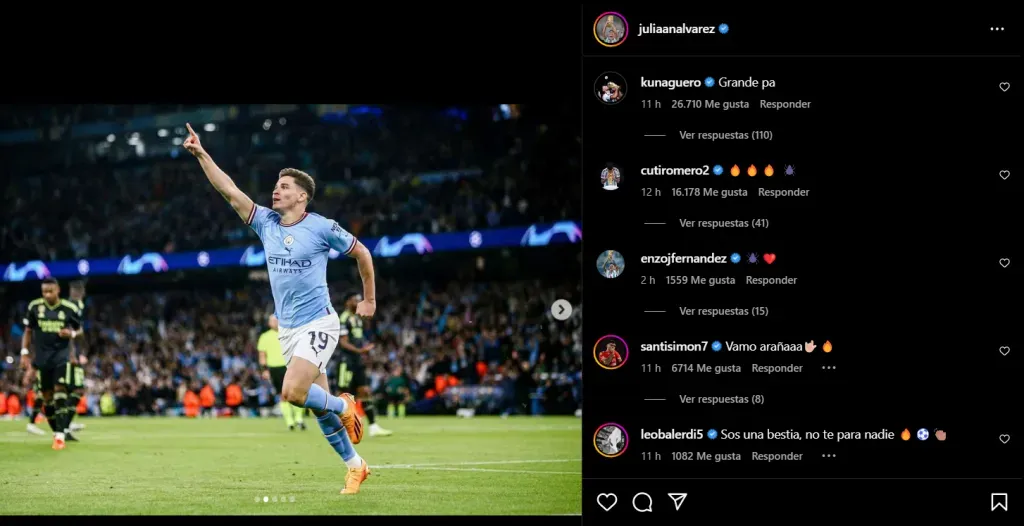Reply to leobalerdi5's comment
The image size is (1024, 526).
[x=777, y=456]
